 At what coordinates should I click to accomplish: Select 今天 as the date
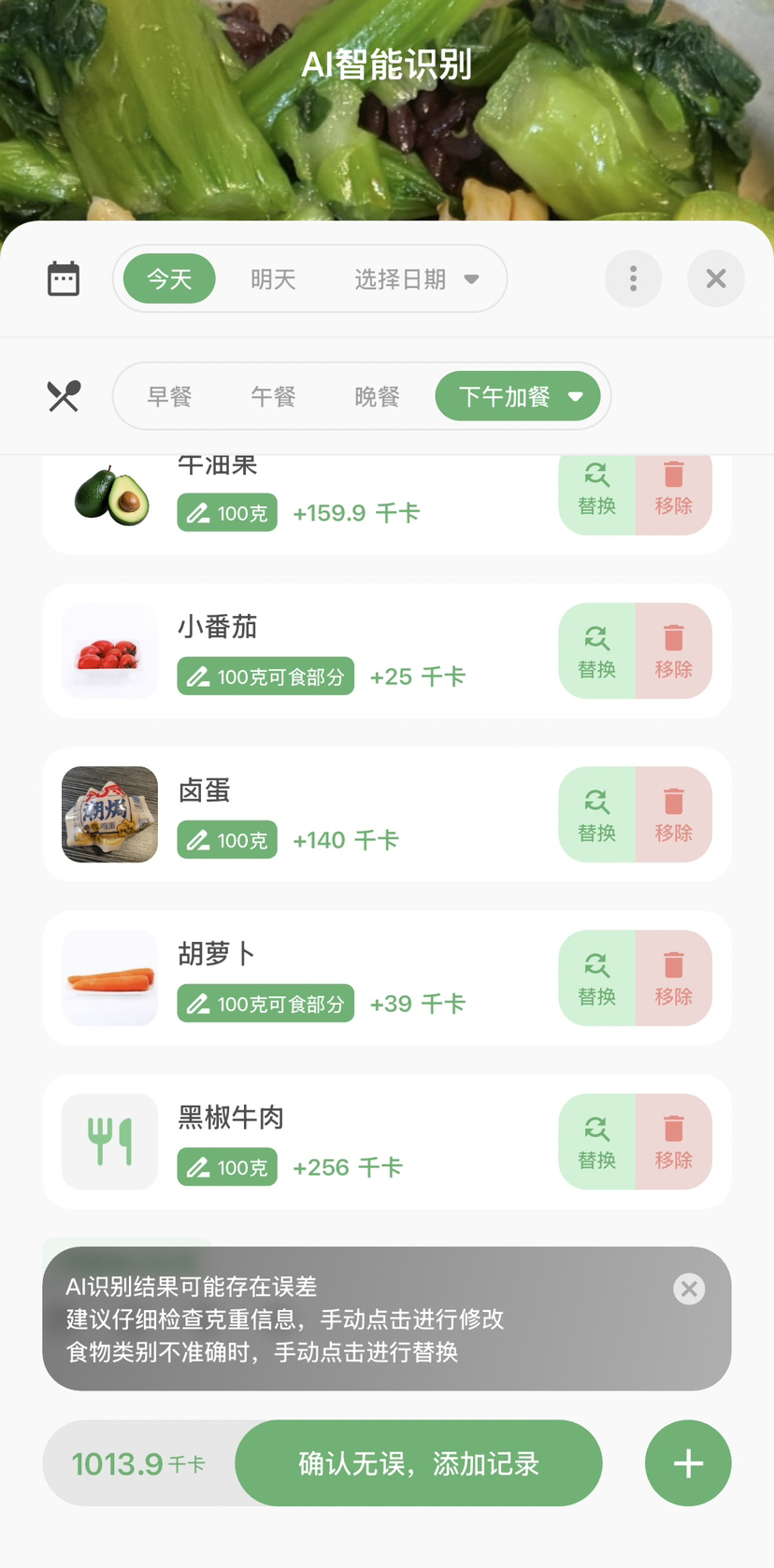coord(169,278)
